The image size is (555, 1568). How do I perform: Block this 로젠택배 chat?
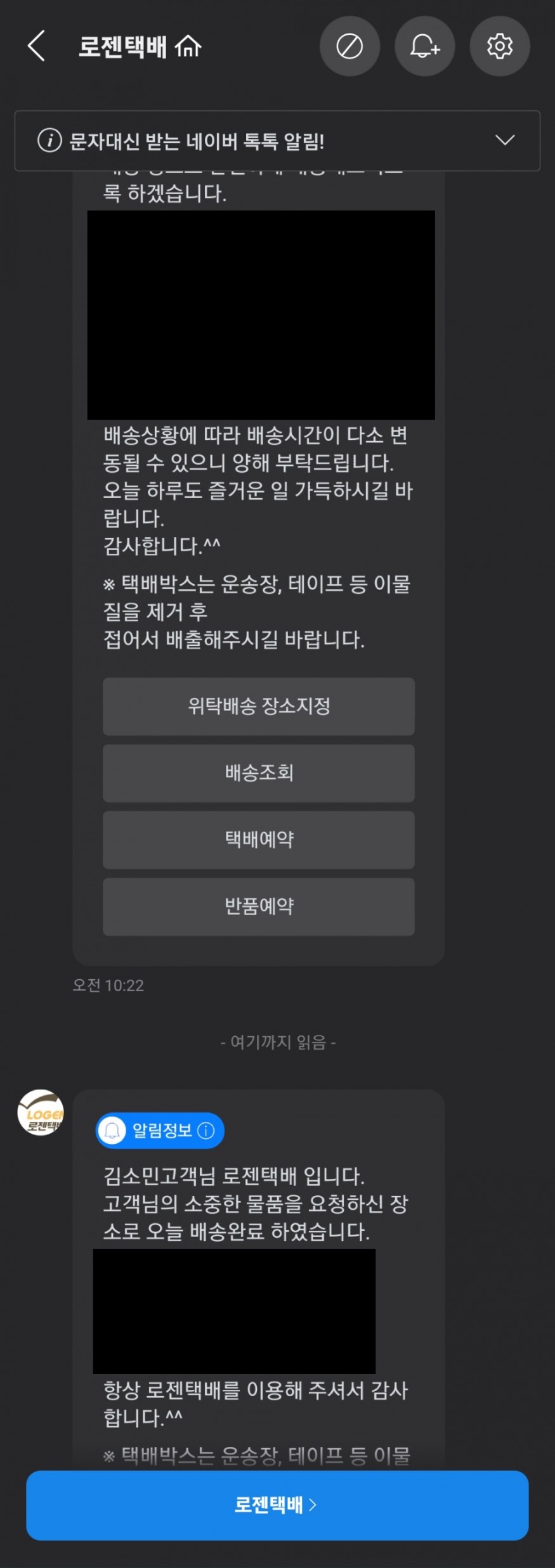coord(349,46)
